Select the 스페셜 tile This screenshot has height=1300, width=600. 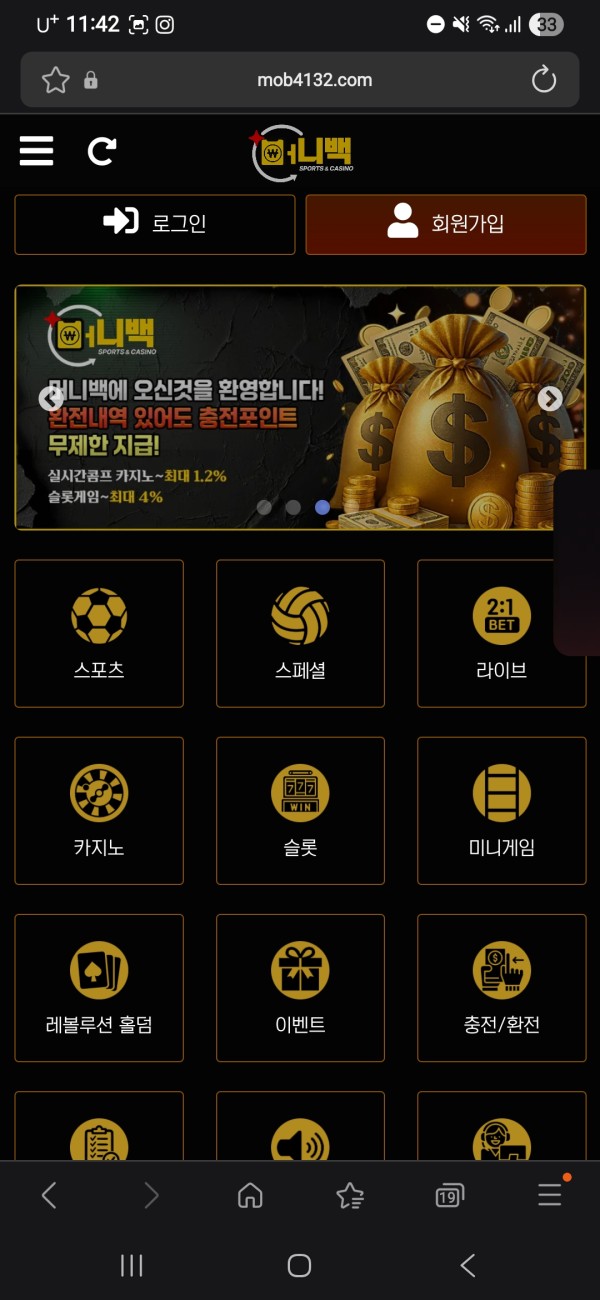(x=300, y=633)
